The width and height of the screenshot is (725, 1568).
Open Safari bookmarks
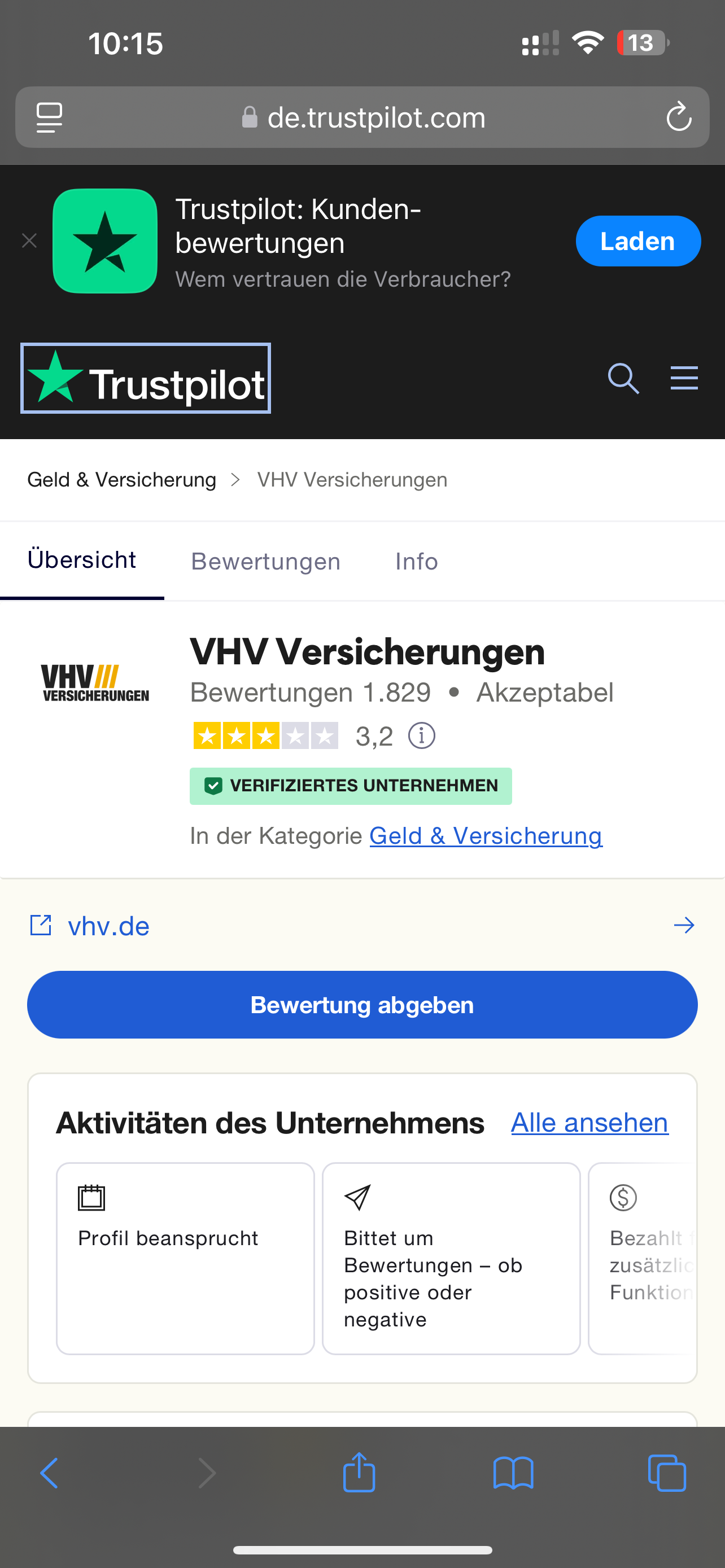point(513,1473)
